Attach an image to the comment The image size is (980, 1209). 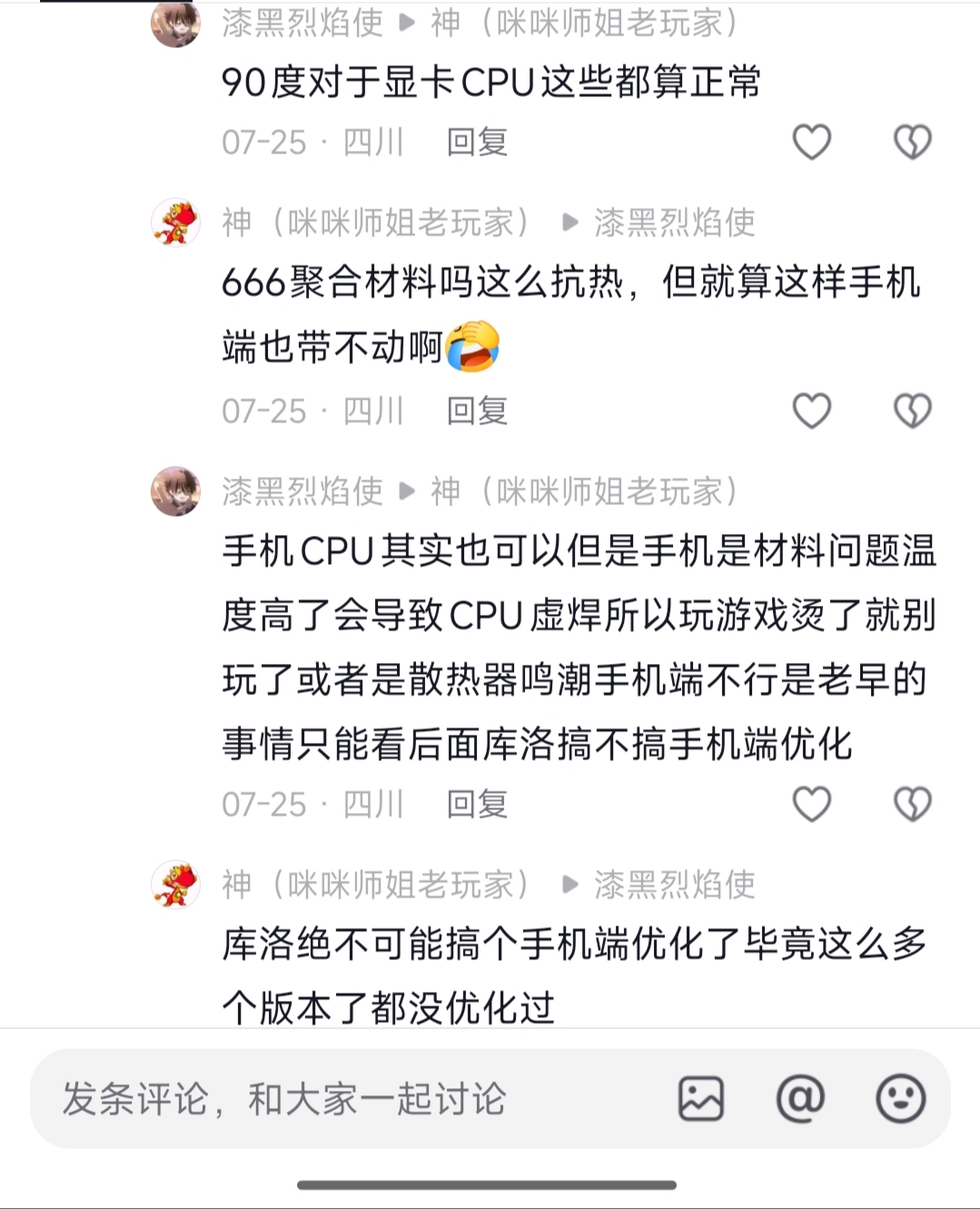tap(701, 1099)
